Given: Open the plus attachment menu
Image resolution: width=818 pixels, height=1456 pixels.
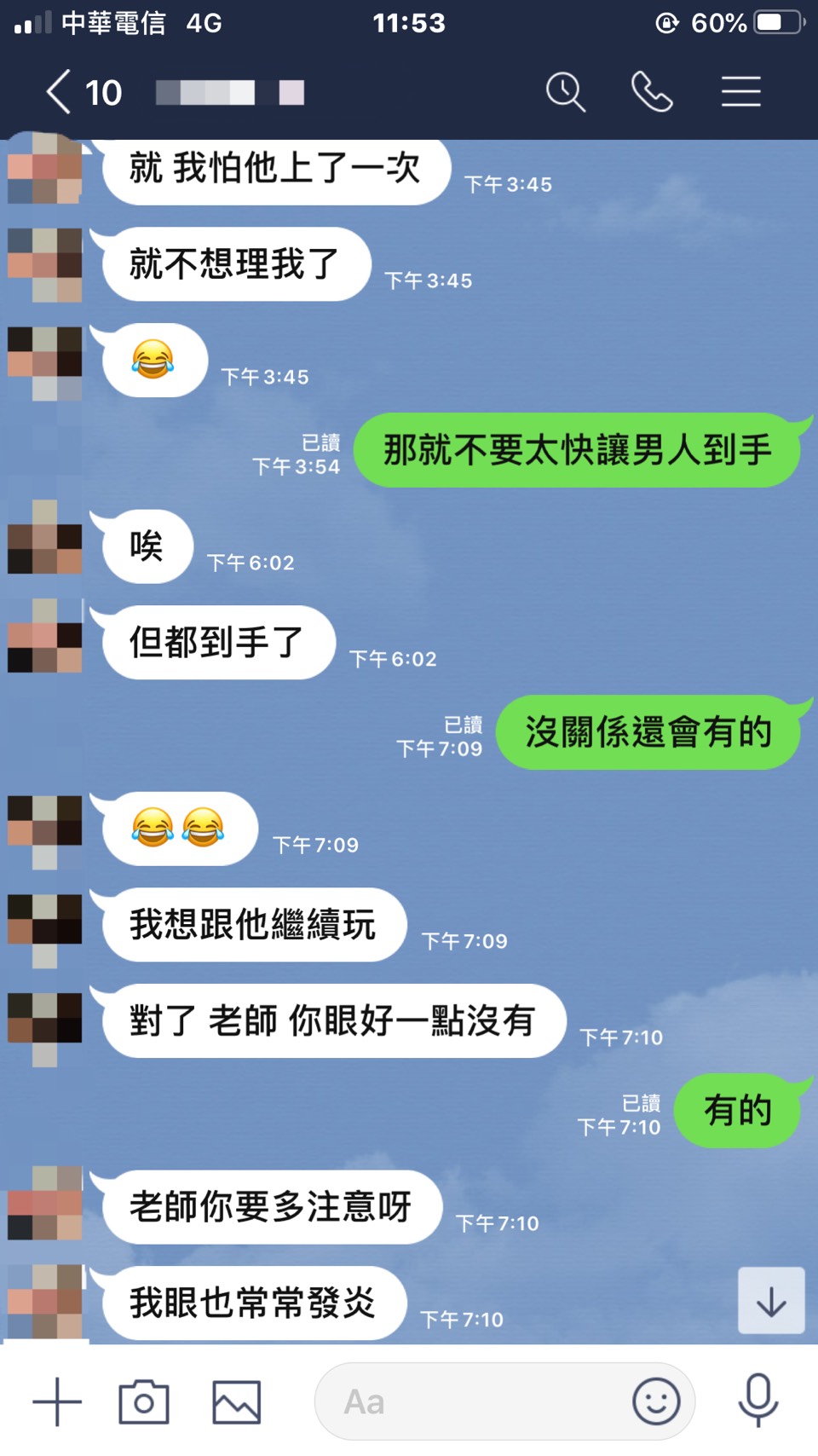Looking at the screenshot, I should pos(57,1401).
